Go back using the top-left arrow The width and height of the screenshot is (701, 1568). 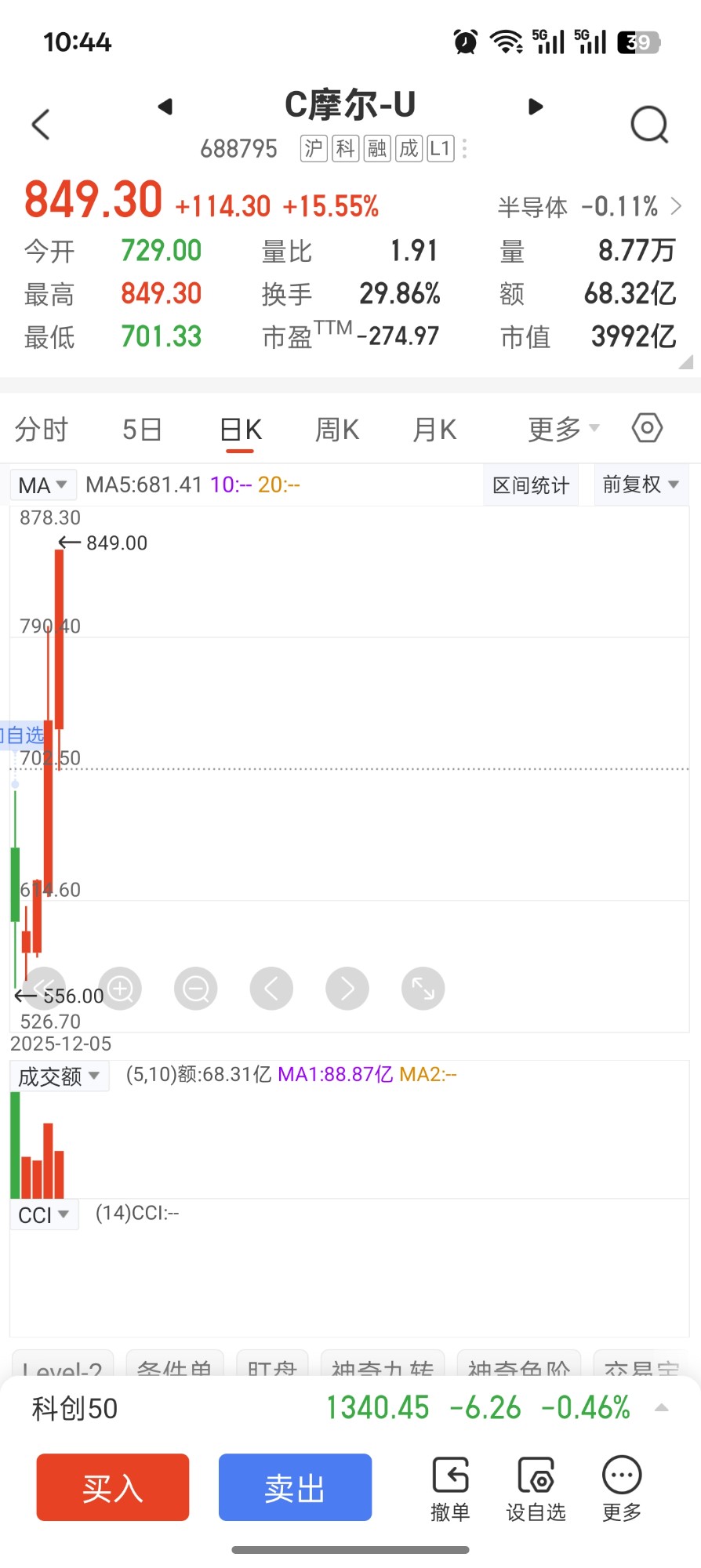(41, 124)
